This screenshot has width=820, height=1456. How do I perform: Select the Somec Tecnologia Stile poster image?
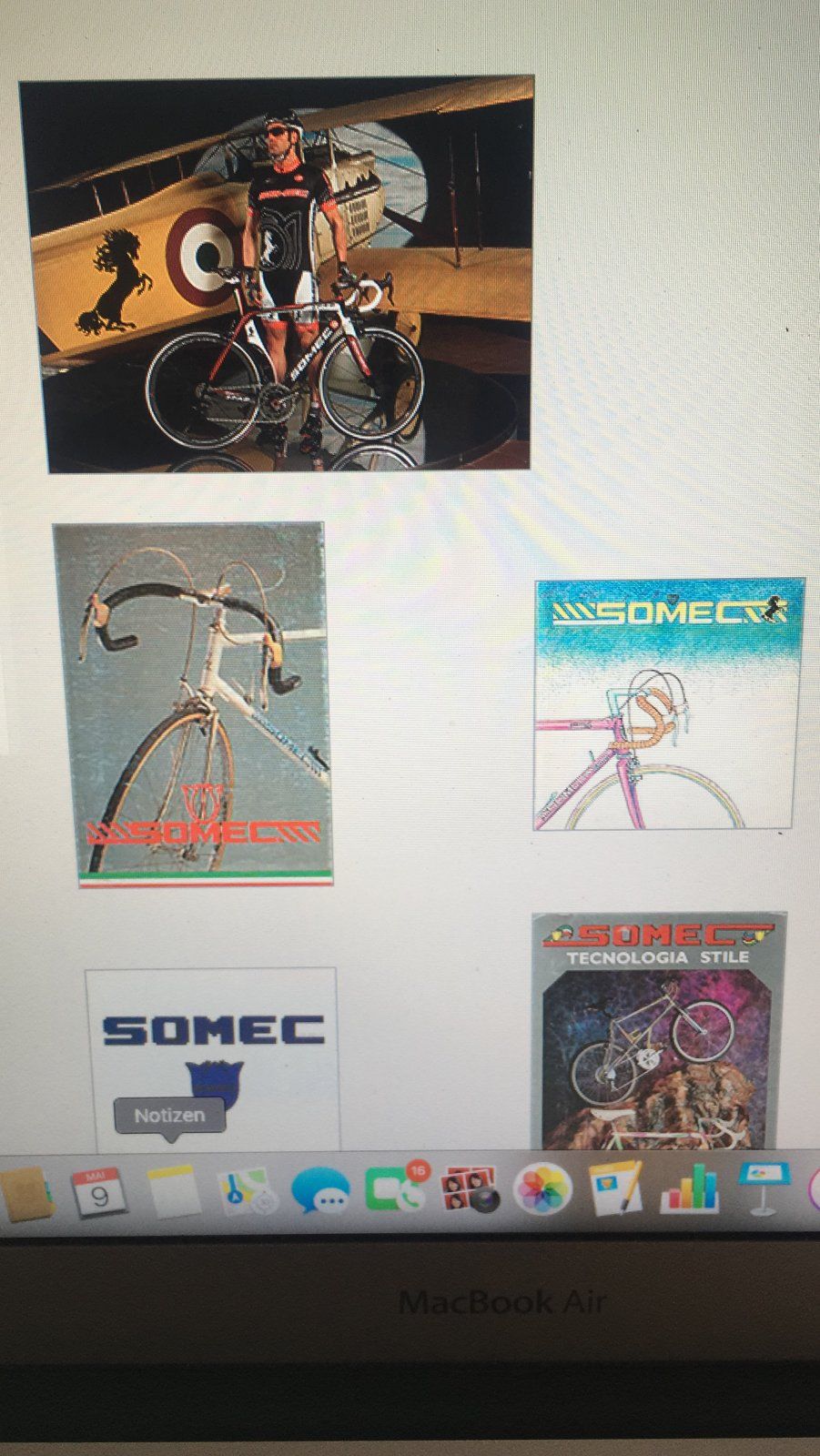click(x=659, y=1033)
